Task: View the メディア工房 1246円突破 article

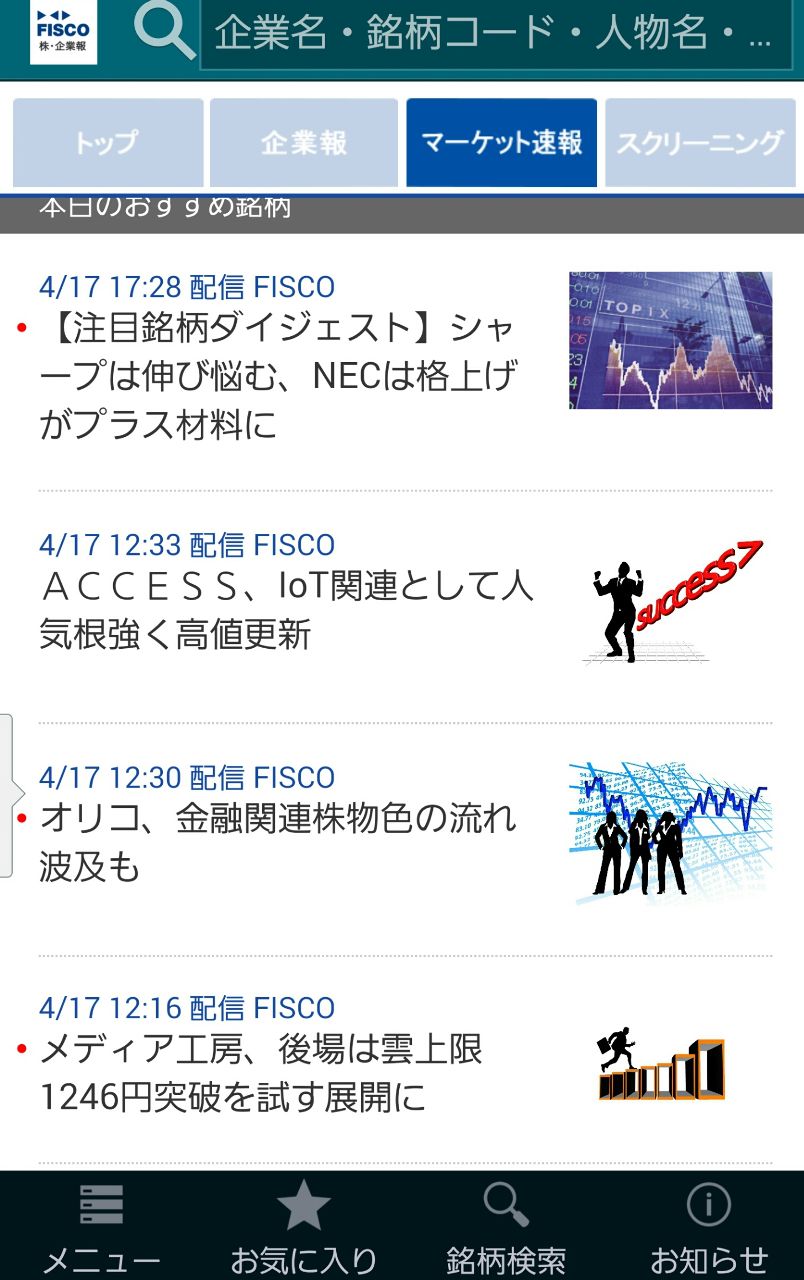Action: [x=260, y=1073]
